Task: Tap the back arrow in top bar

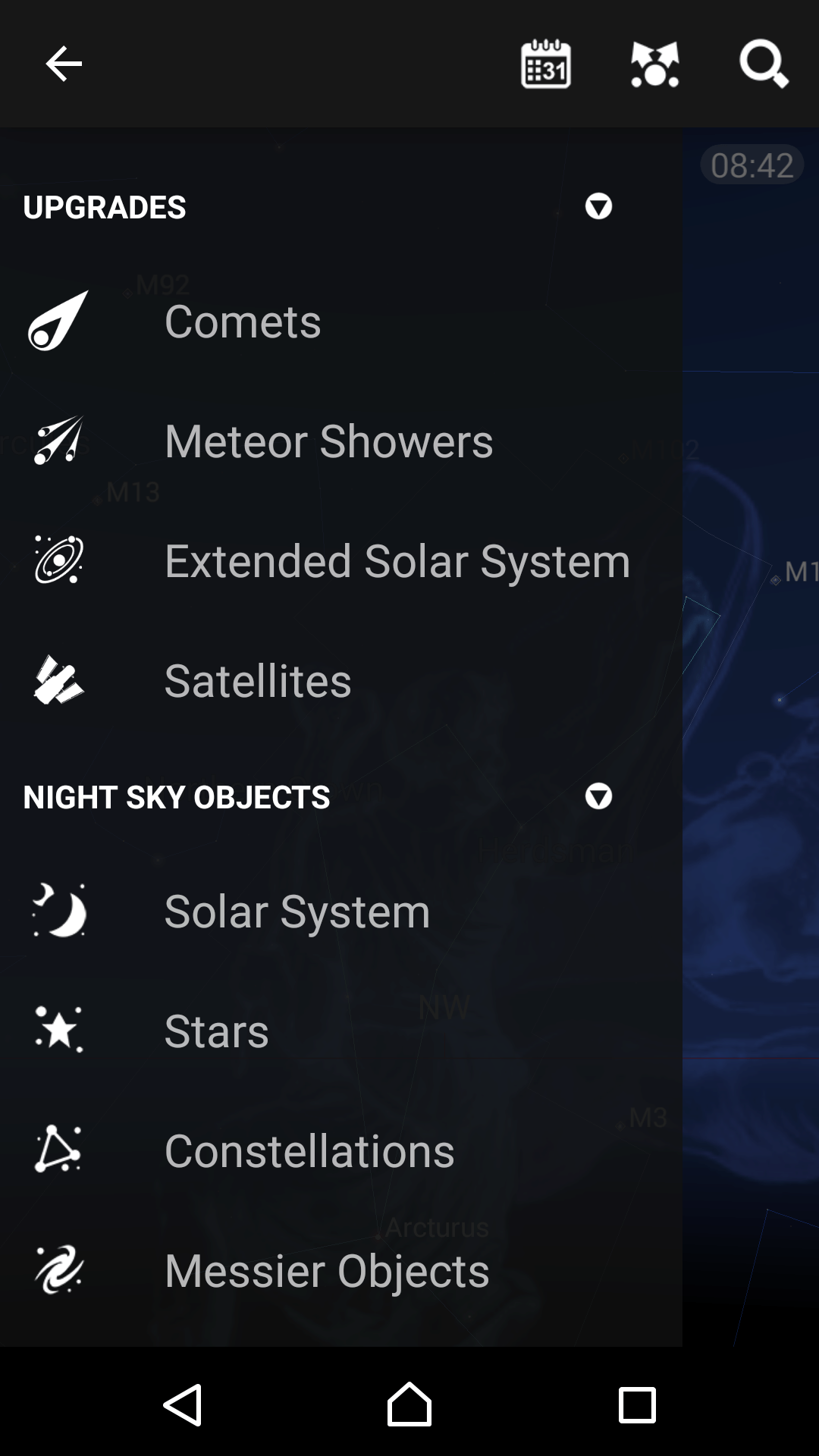Action: point(64,64)
